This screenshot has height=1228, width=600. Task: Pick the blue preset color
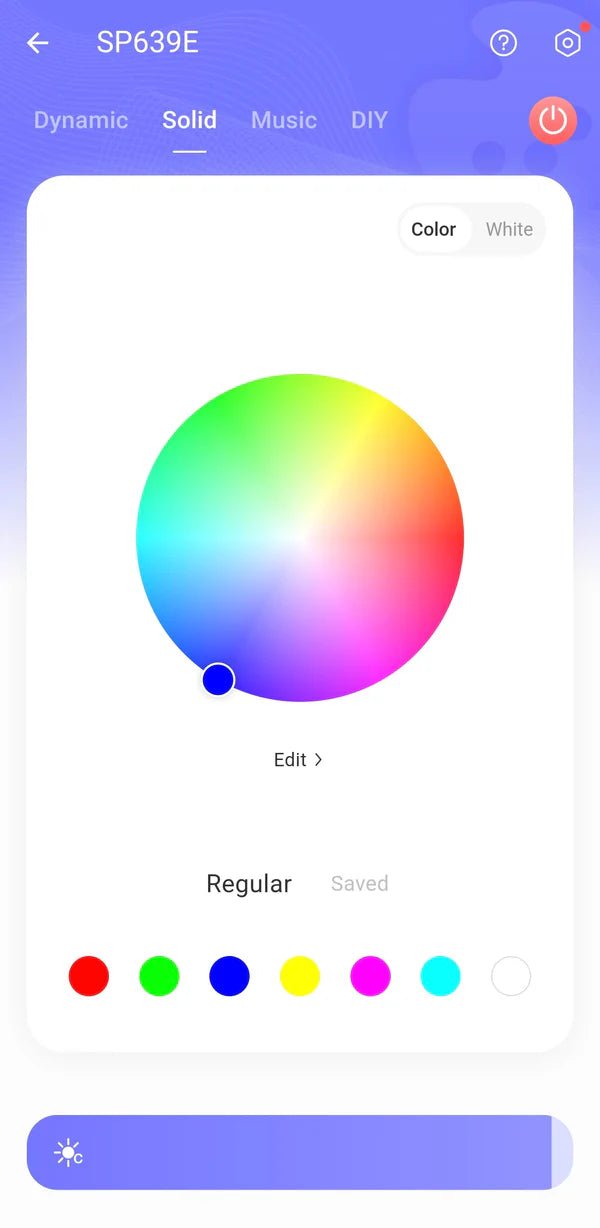click(229, 976)
